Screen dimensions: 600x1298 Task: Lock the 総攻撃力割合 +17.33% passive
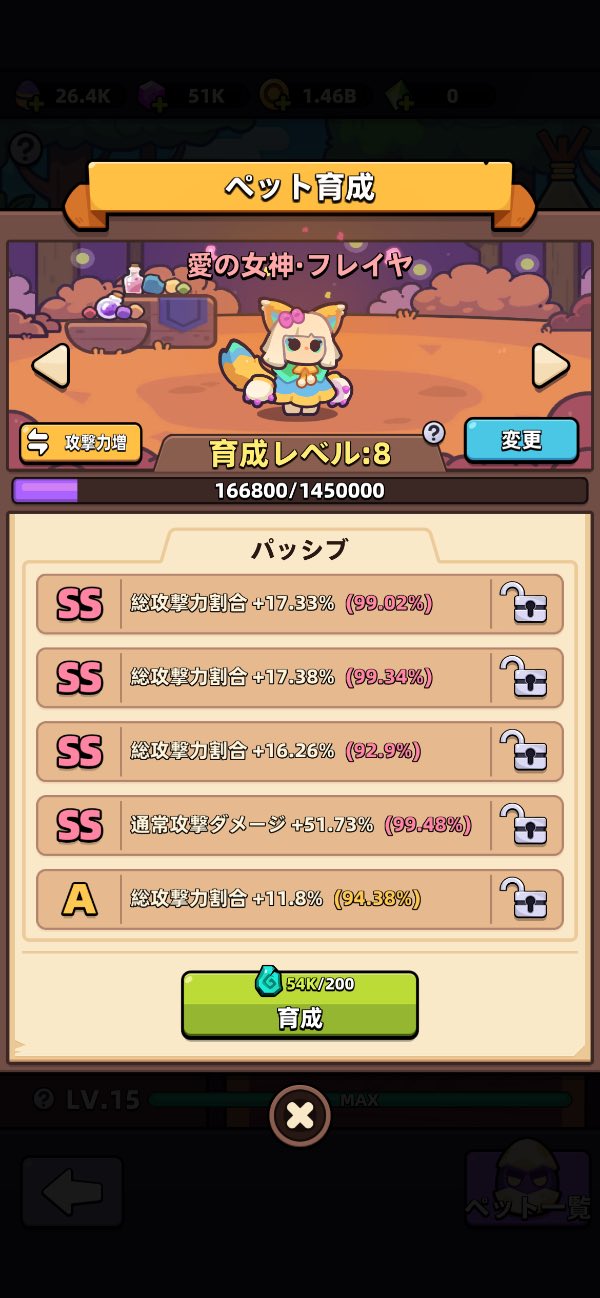[x=527, y=603]
